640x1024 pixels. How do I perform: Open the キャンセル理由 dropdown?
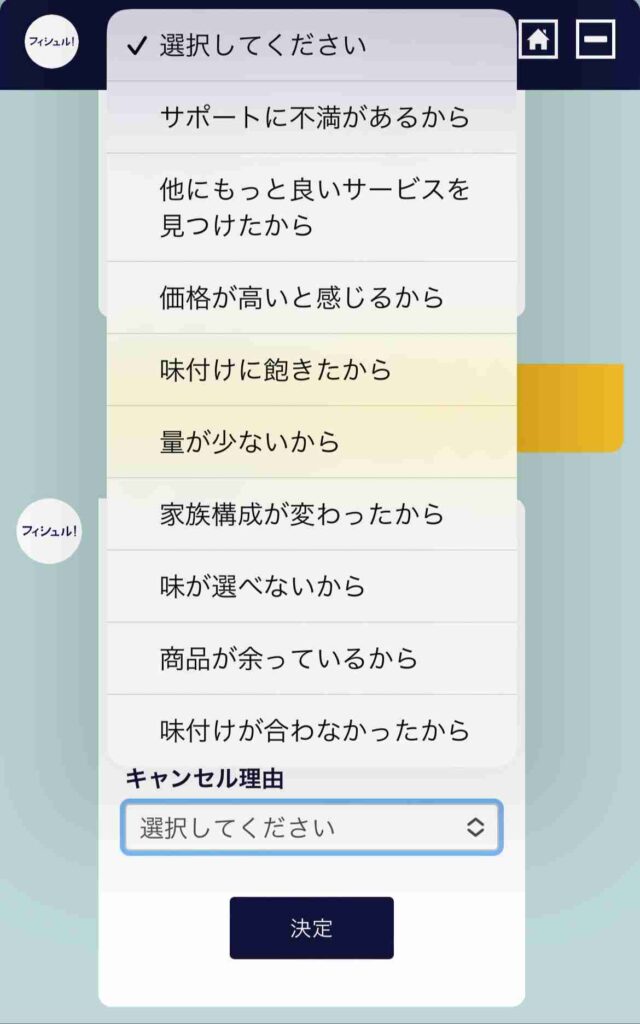311,827
